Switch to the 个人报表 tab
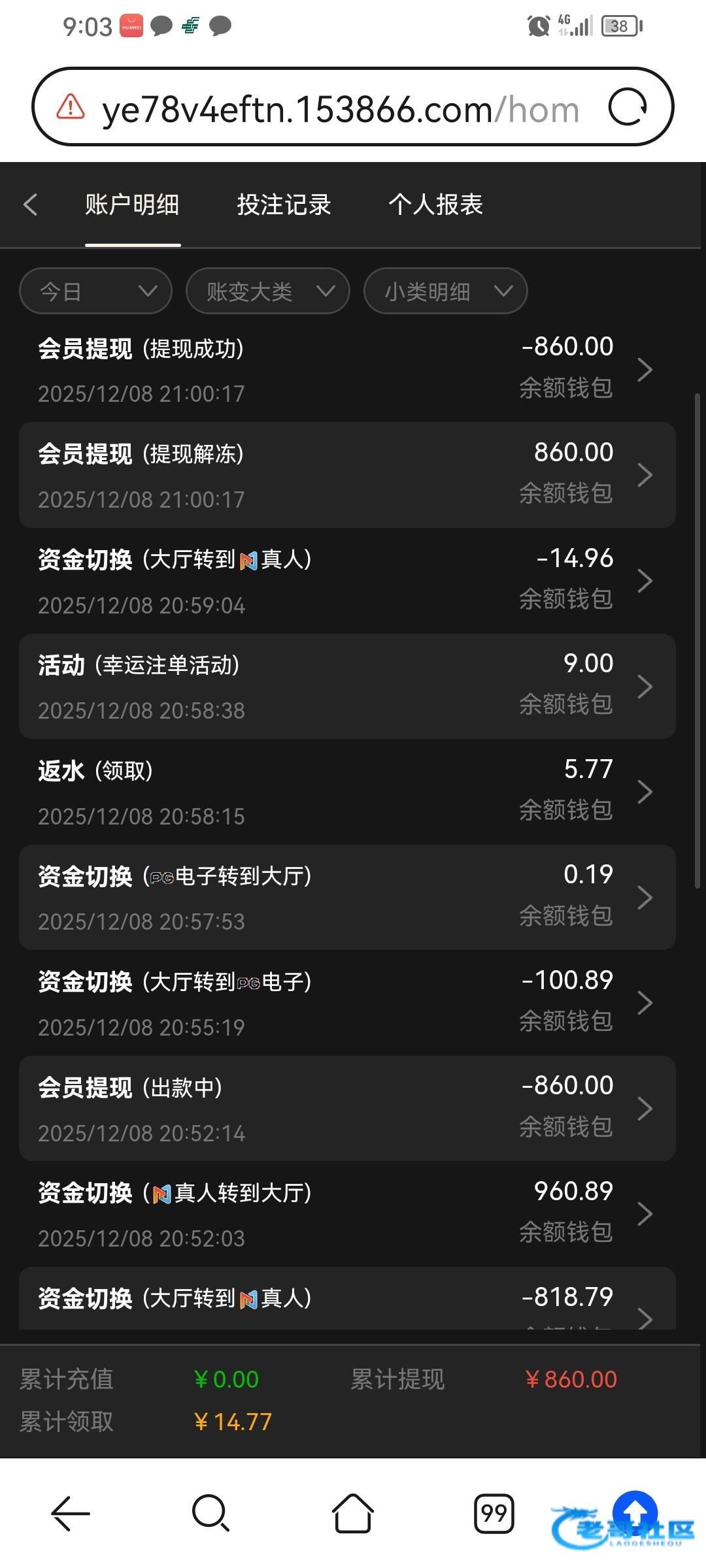This screenshot has width=706, height=1568. coord(435,204)
